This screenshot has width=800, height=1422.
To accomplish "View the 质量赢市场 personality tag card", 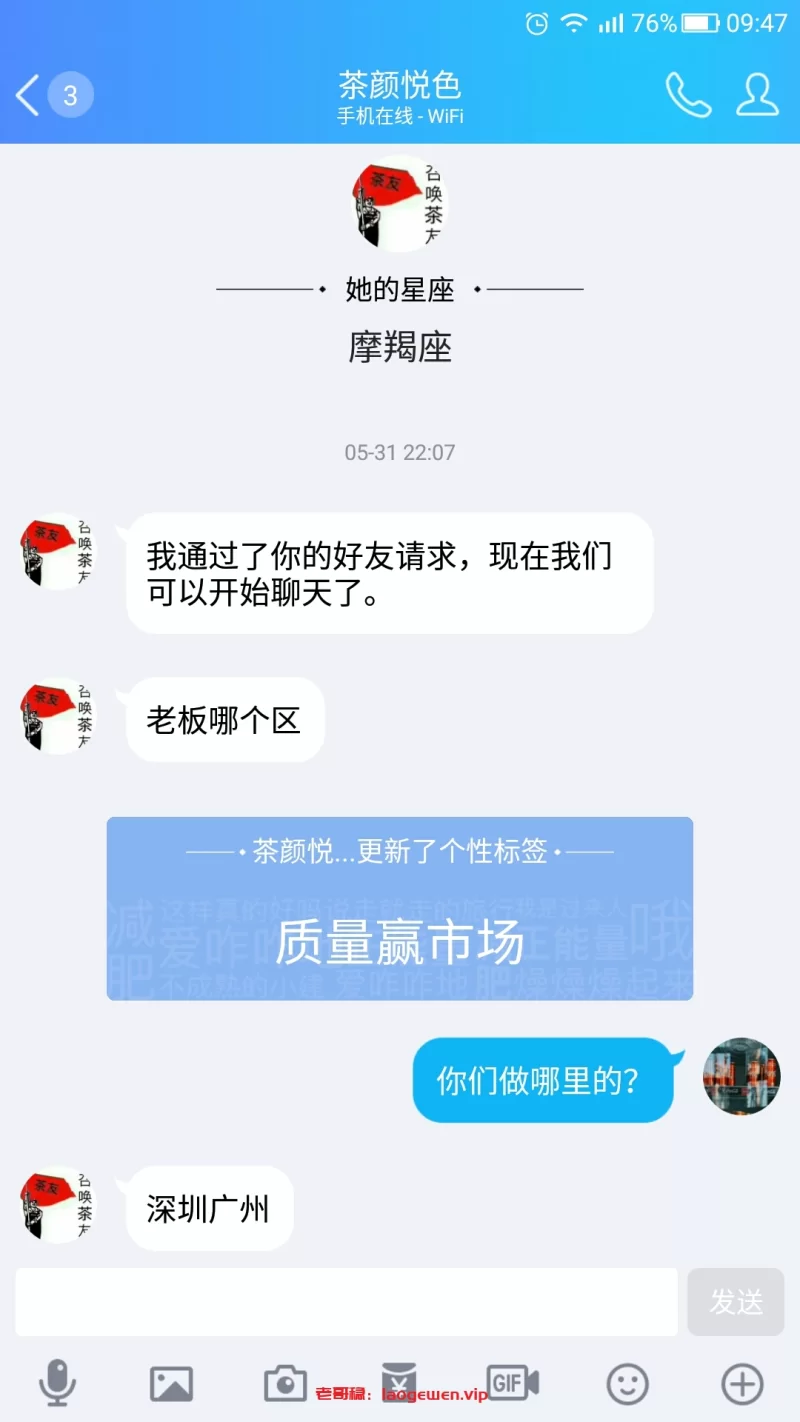I will [x=400, y=908].
